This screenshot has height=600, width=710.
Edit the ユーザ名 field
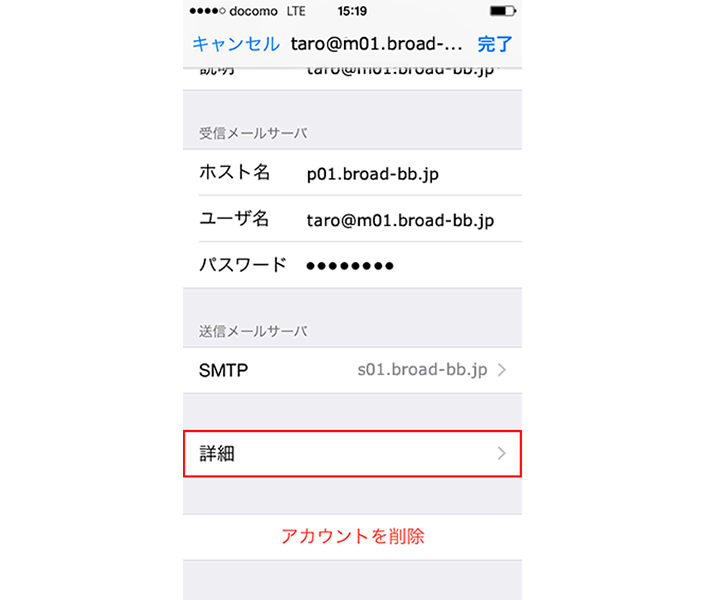[x=400, y=220]
